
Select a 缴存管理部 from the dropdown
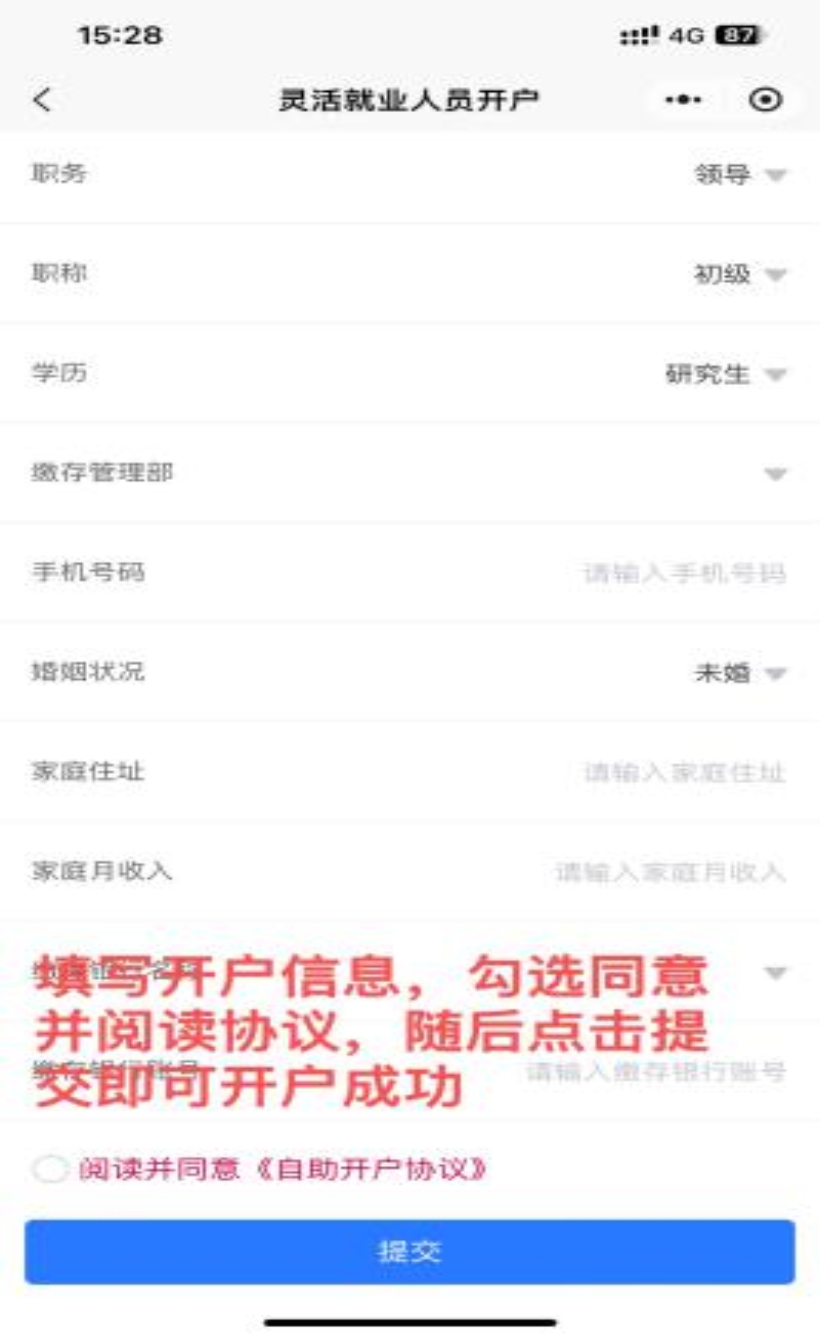[x=776, y=474]
